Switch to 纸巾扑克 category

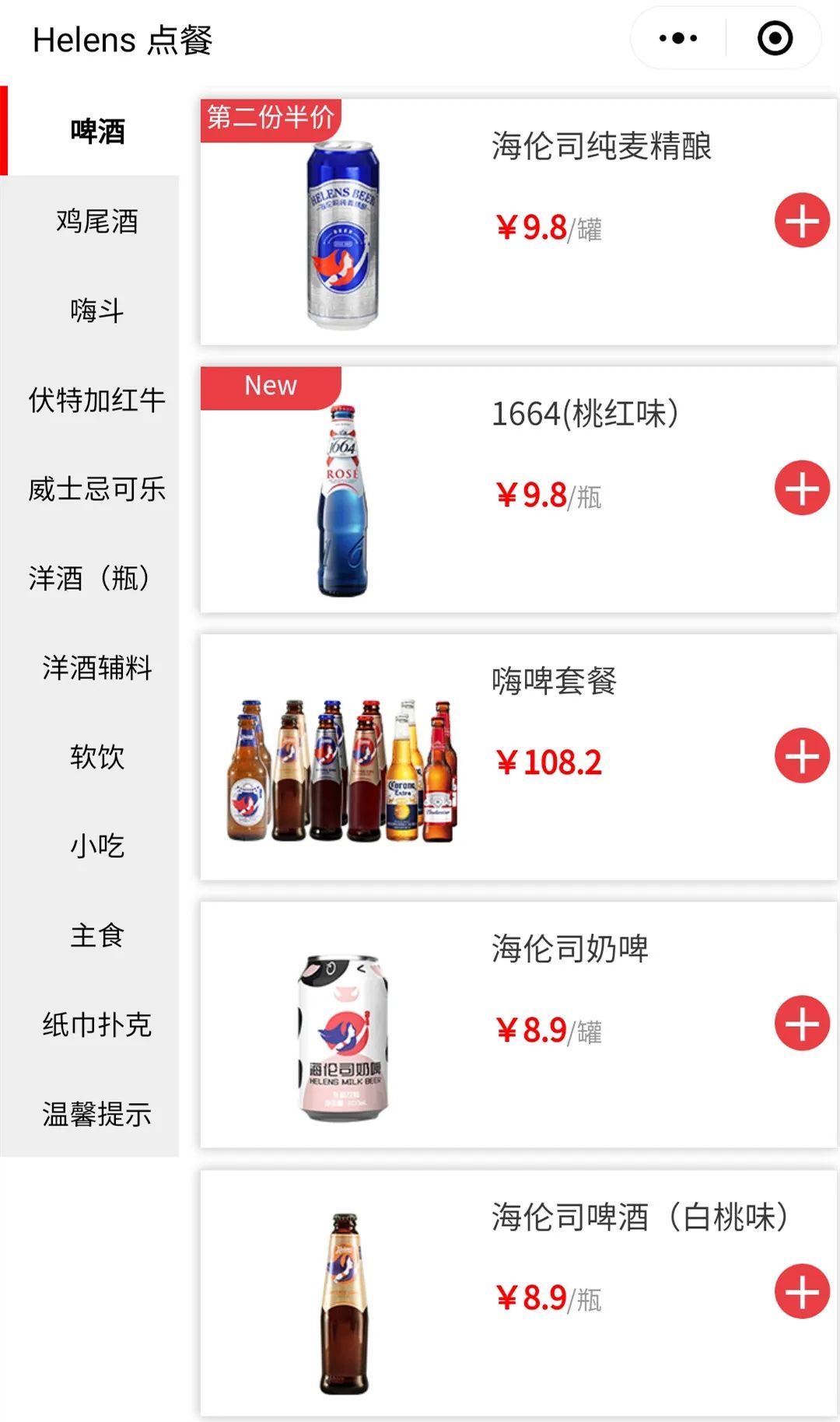(x=96, y=1024)
